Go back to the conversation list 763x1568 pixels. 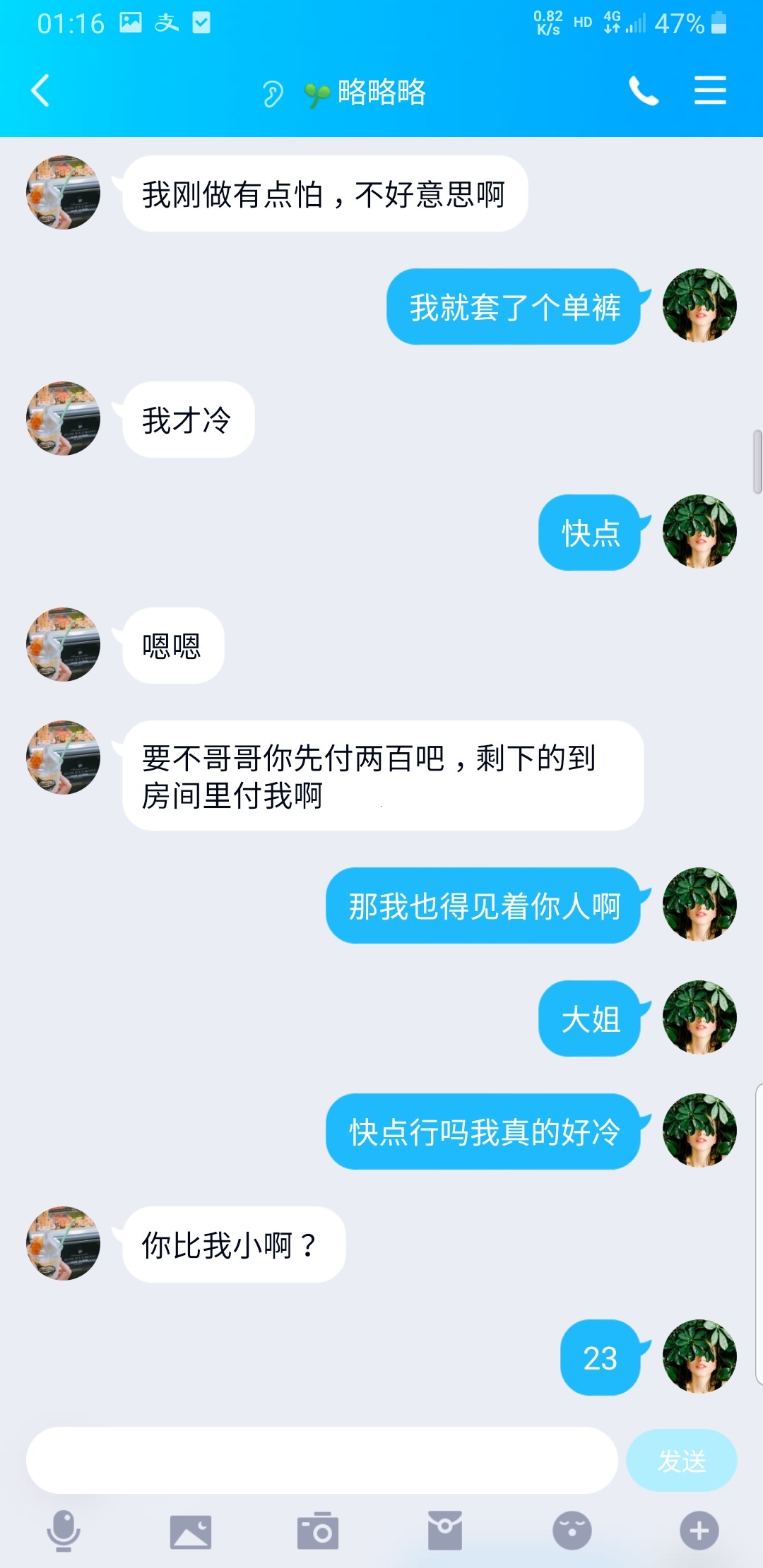point(39,90)
